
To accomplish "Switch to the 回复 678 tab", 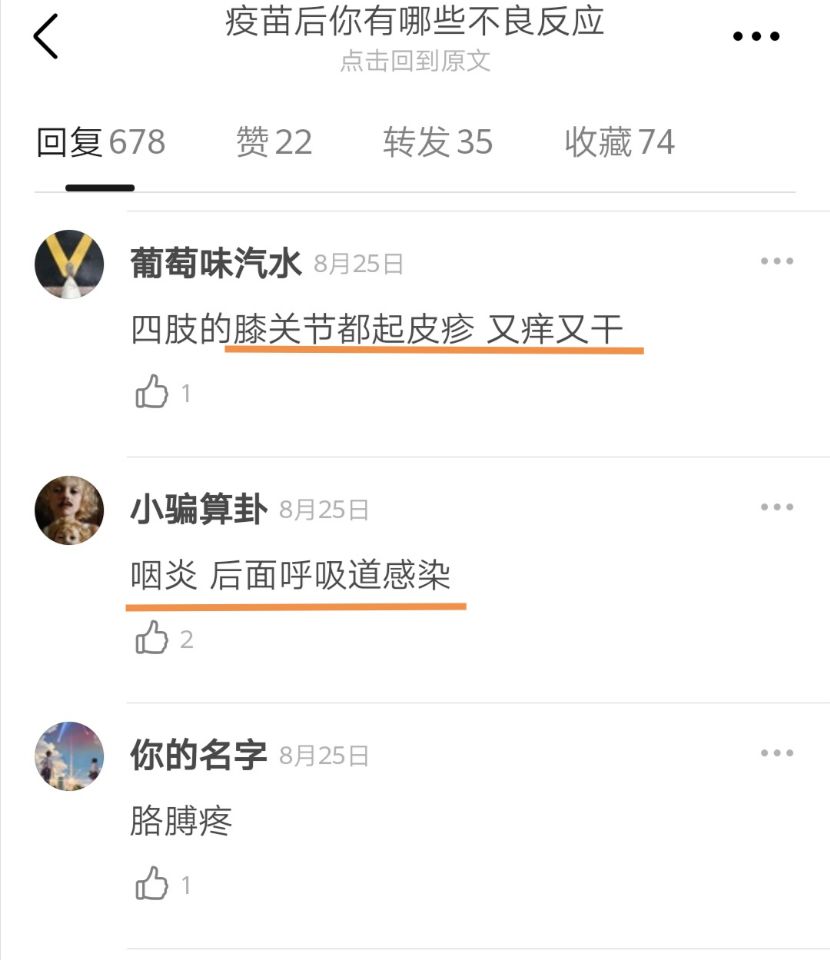I will pyautogui.click(x=100, y=142).
